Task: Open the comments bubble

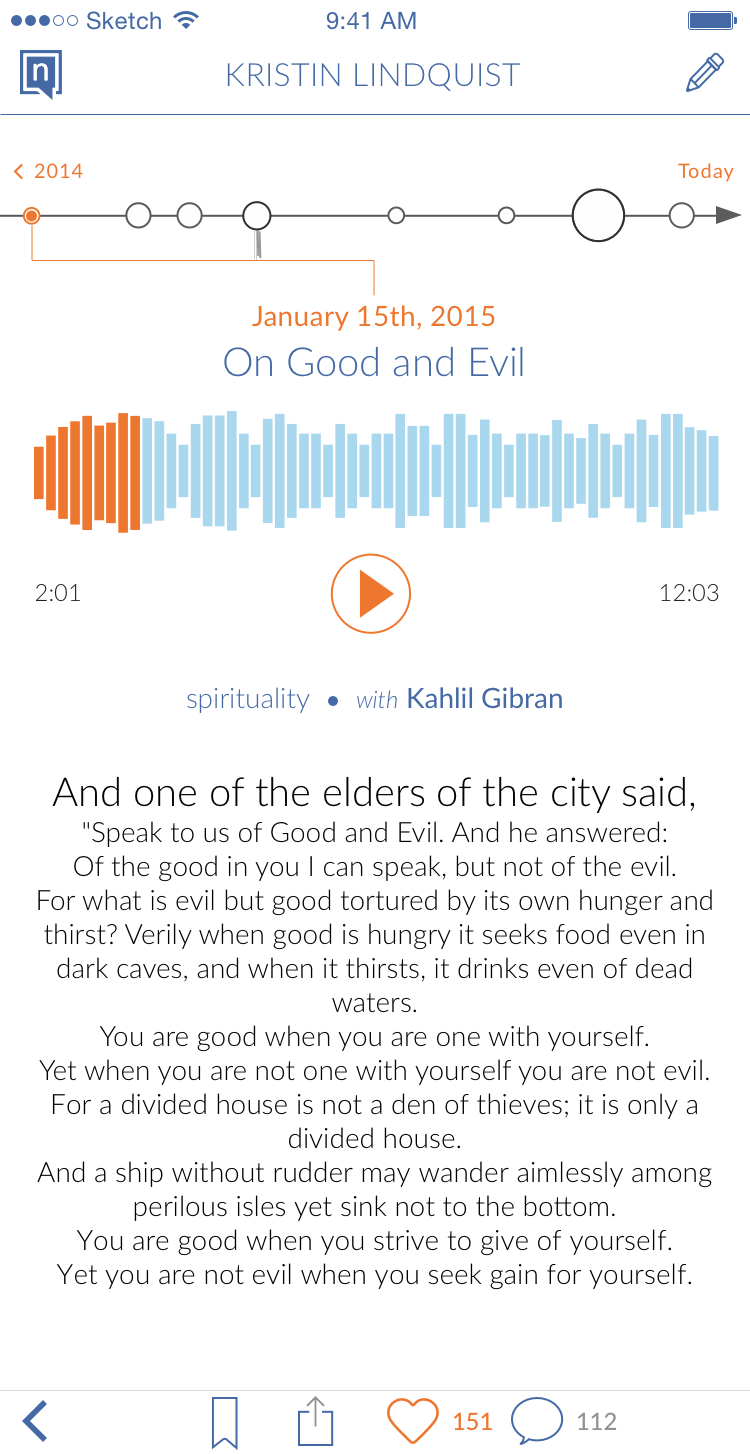Action: pos(536,1421)
